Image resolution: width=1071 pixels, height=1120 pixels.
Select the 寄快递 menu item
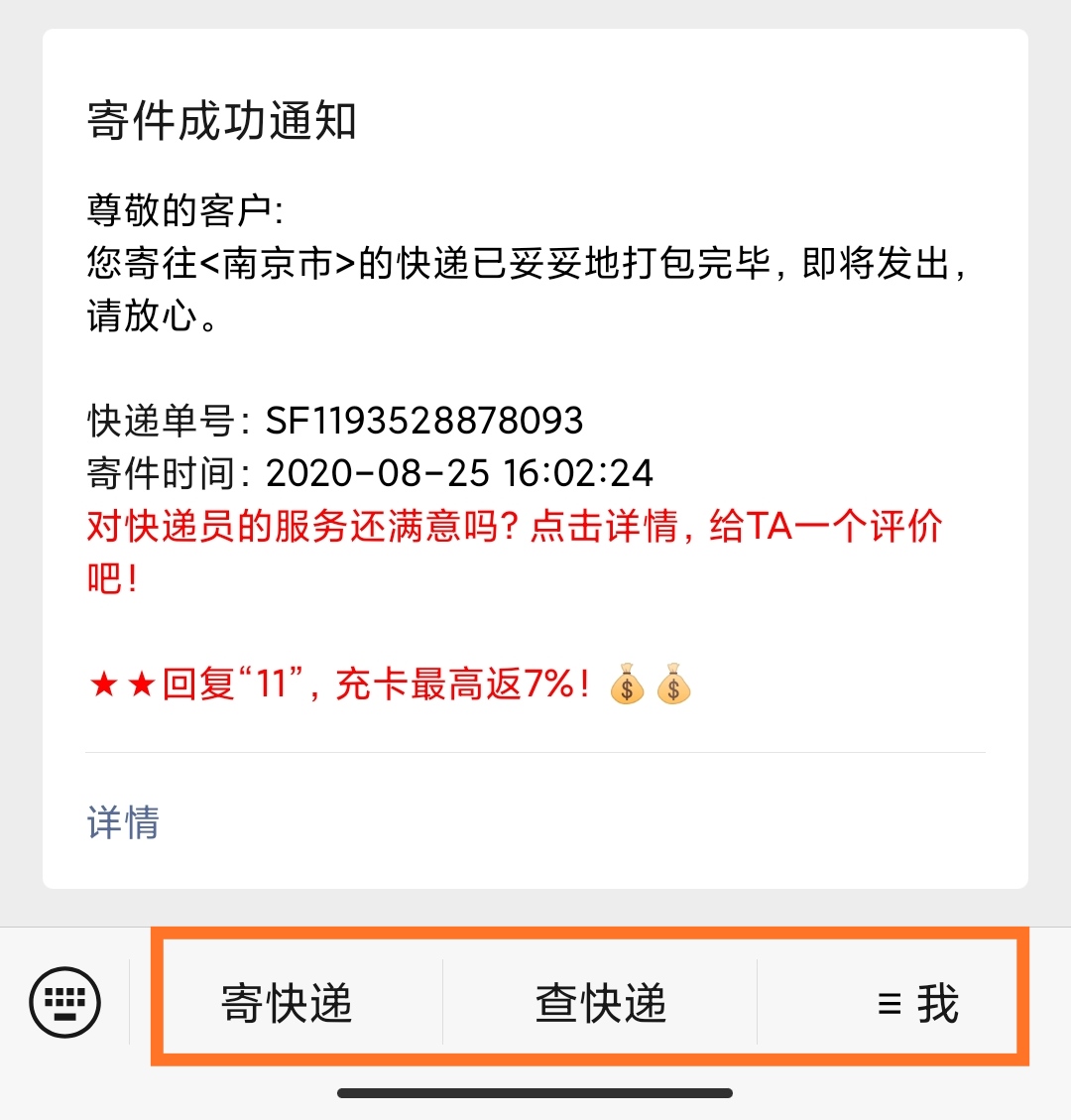tap(286, 1003)
